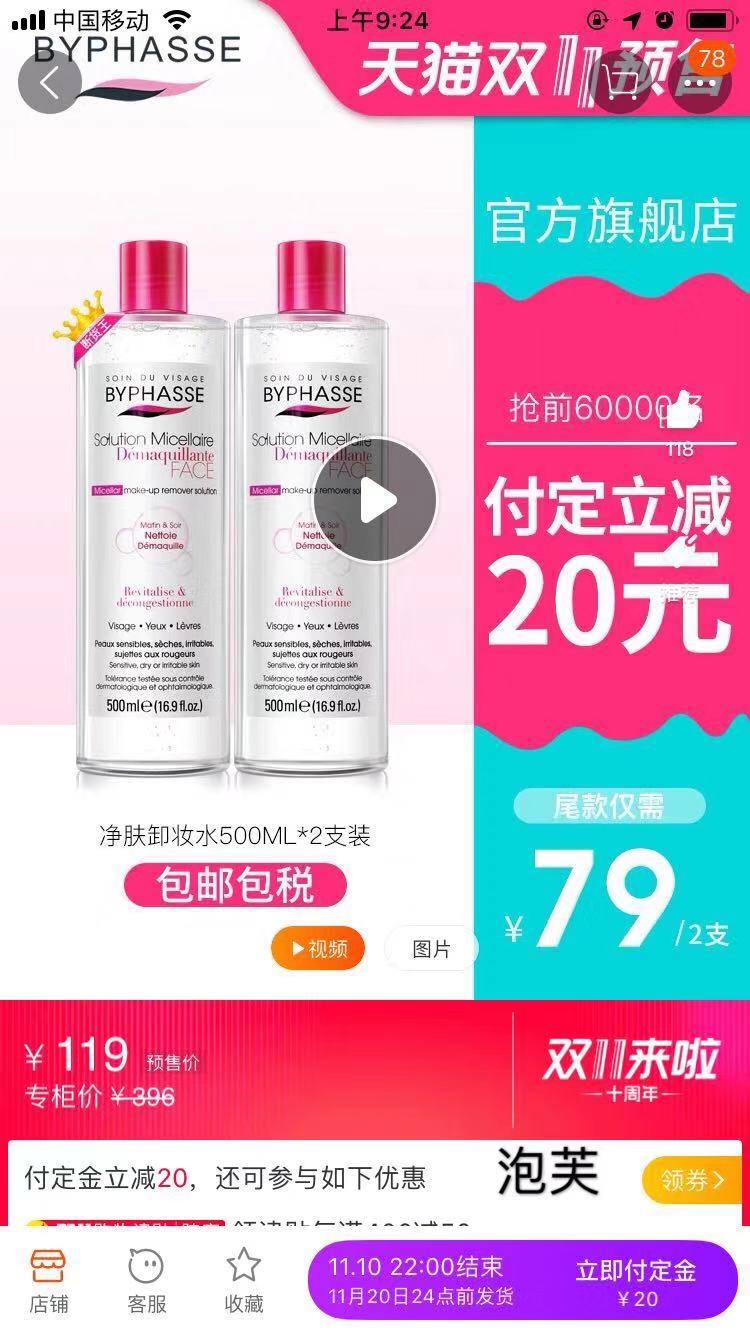Switch to the 图片 tab
750x1334 pixels.
[431, 949]
